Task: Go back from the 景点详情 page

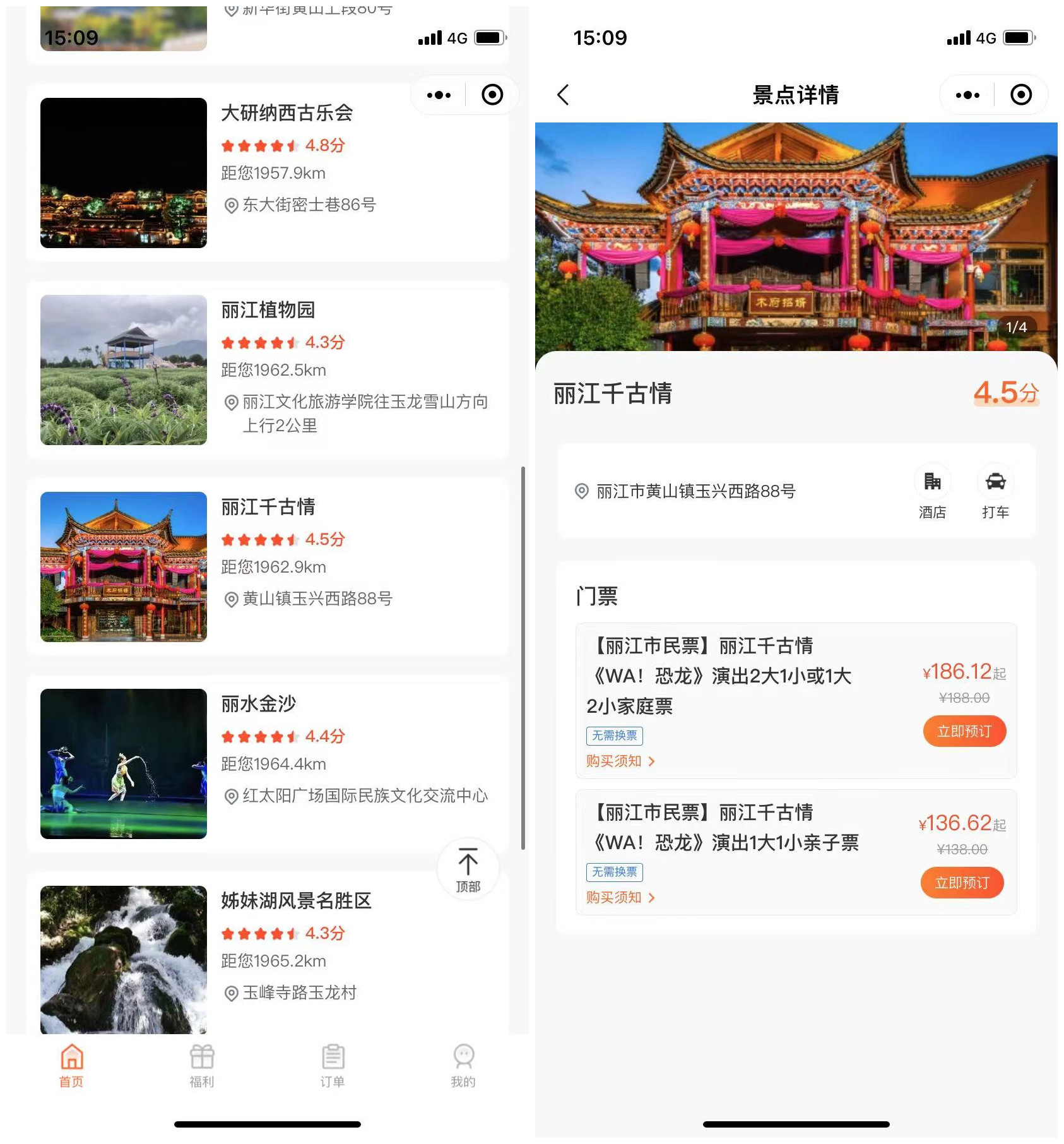Action: pyautogui.click(x=563, y=95)
